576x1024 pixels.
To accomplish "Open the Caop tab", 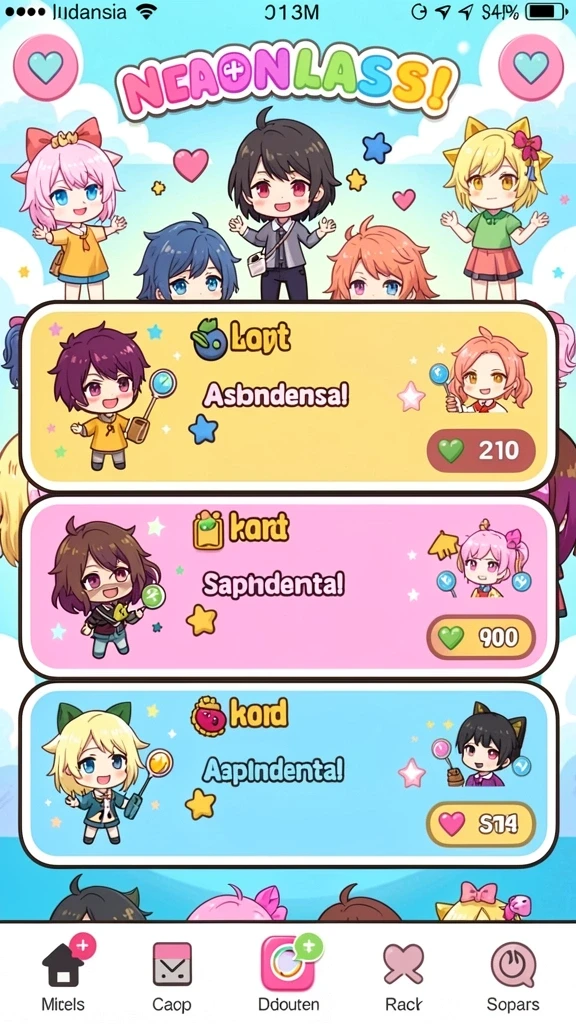I will (172, 974).
